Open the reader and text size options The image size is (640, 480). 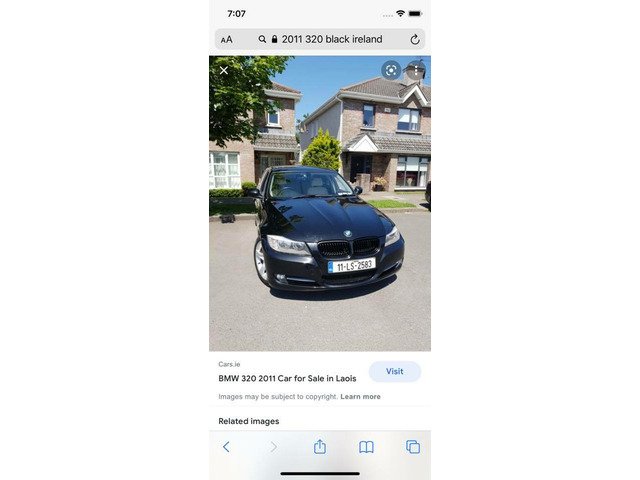tap(227, 39)
